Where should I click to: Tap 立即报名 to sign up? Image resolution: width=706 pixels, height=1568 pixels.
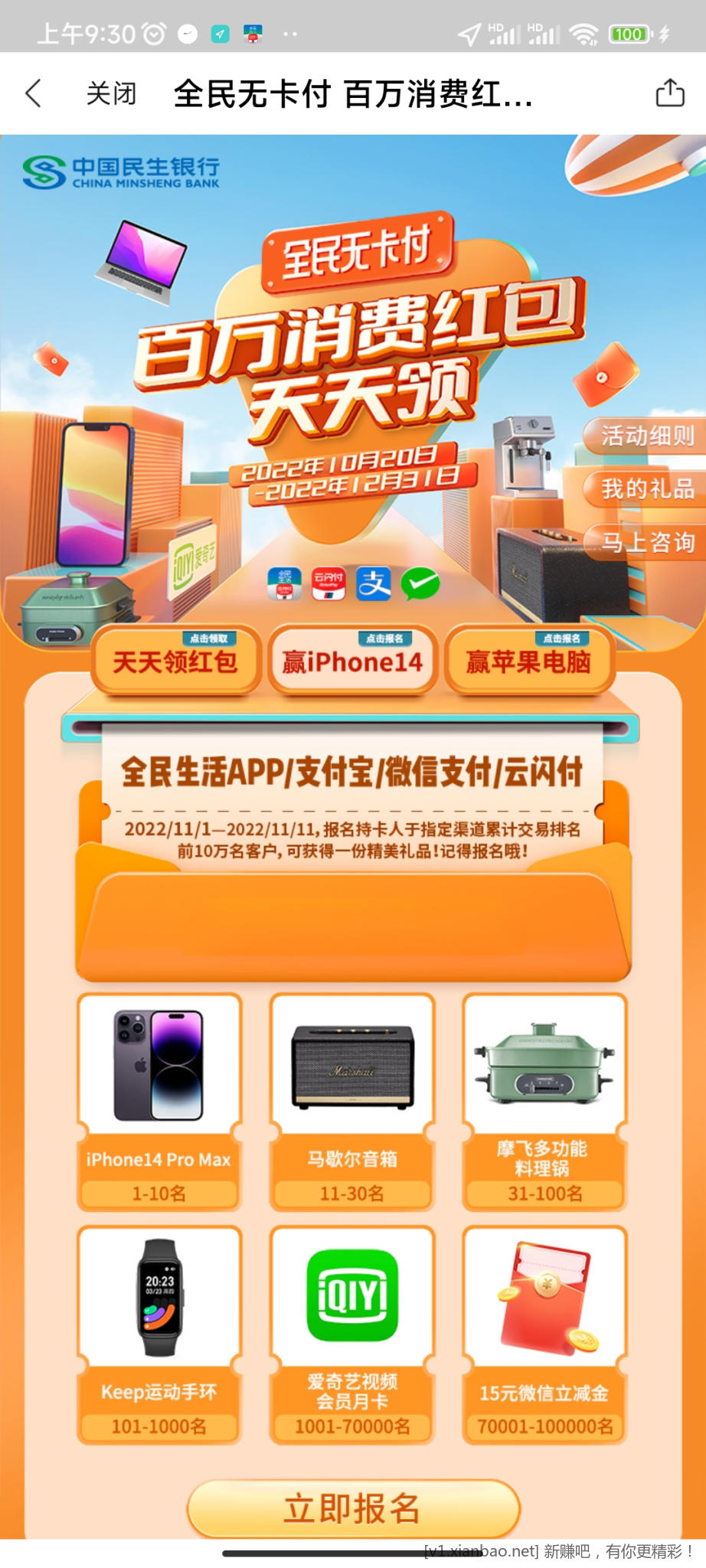pos(353,1508)
